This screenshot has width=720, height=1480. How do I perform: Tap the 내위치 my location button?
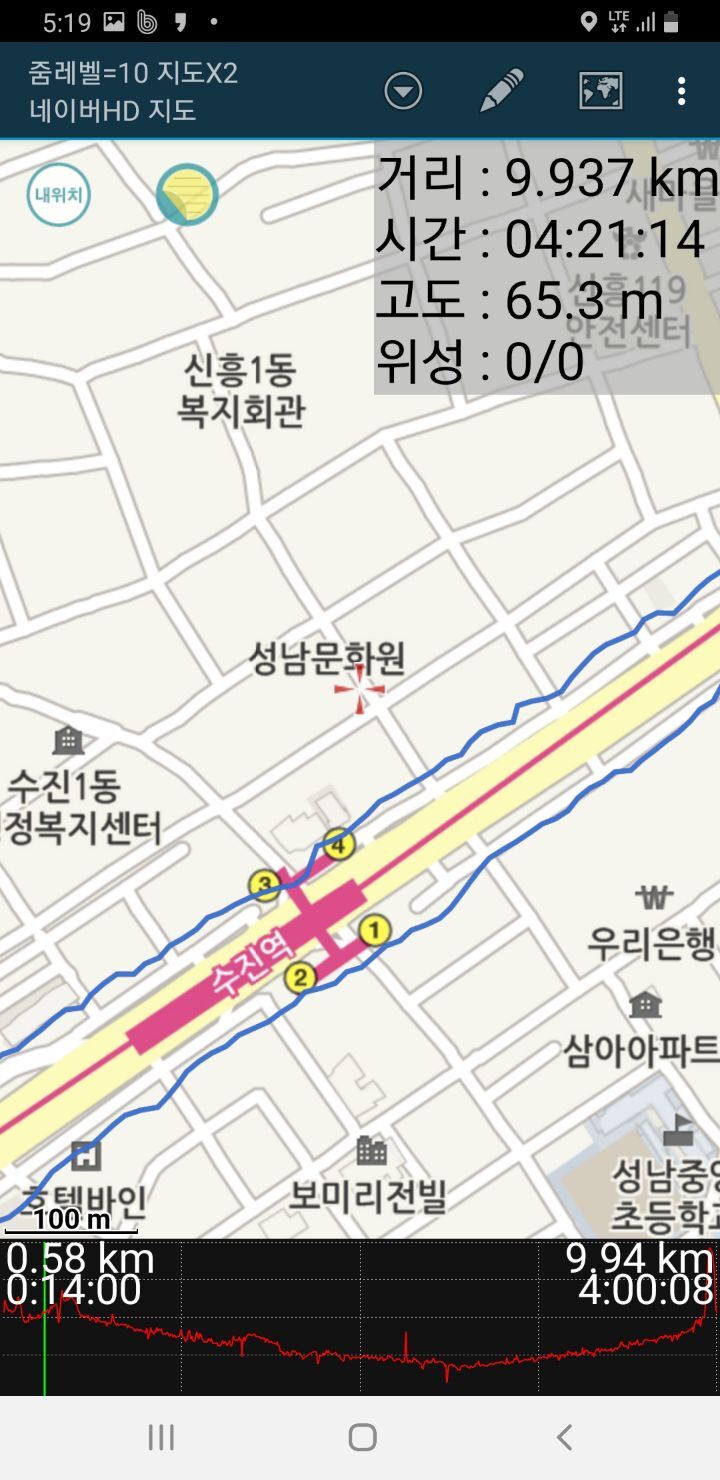pyautogui.click(x=59, y=194)
